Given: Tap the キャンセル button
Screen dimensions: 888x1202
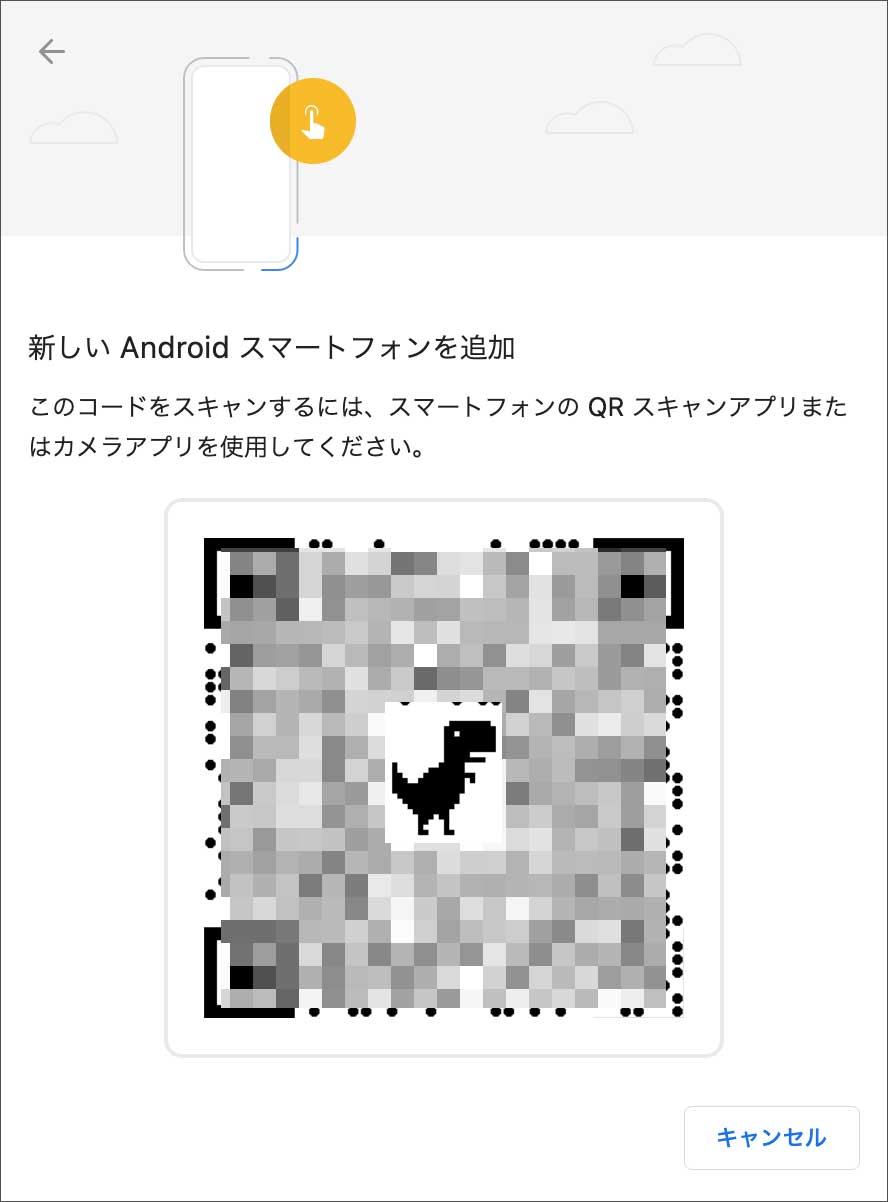Looking at the screenshot, I should tap(771, 1137).
